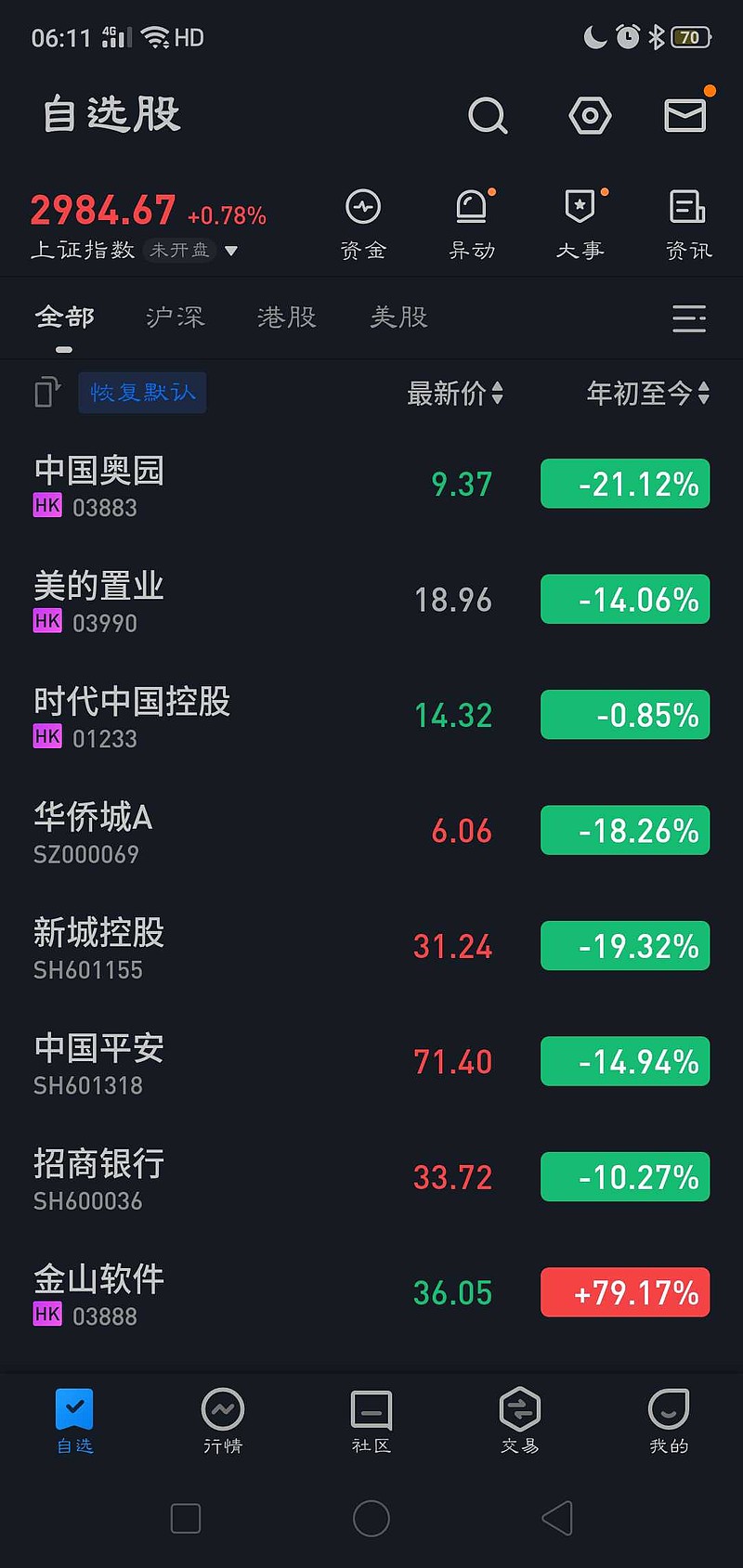Open the message center envelope icon
Screen dimensions: 743x1568
(685, 115)
